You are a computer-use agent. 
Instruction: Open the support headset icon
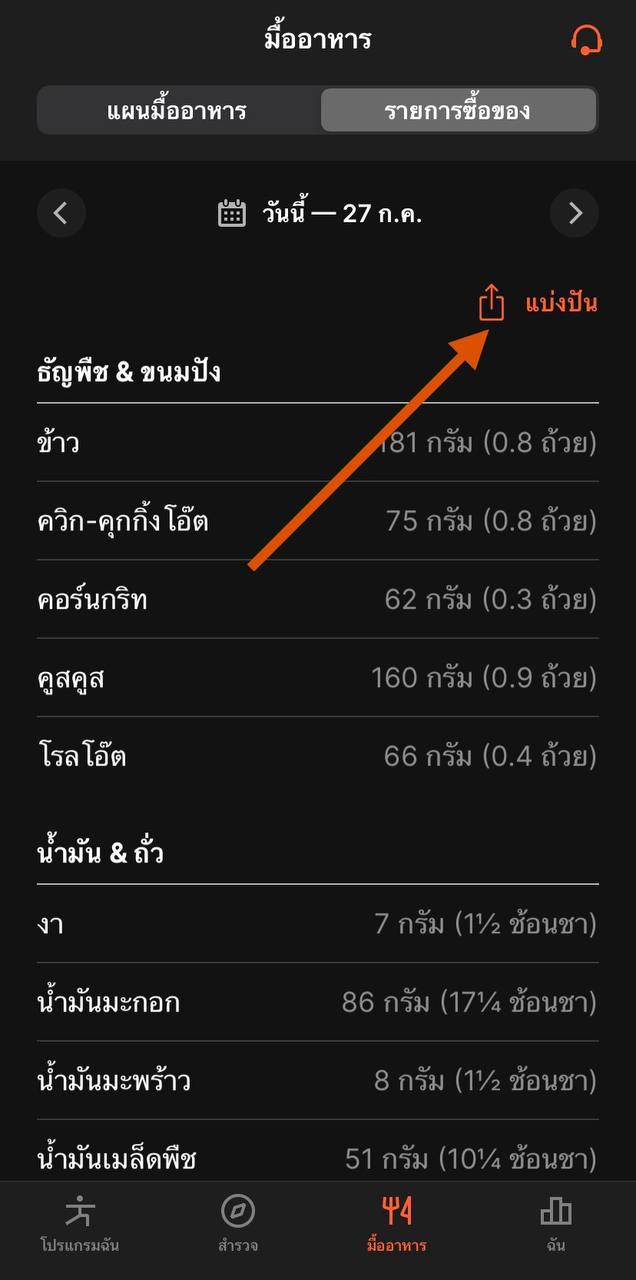pos(586,40)
